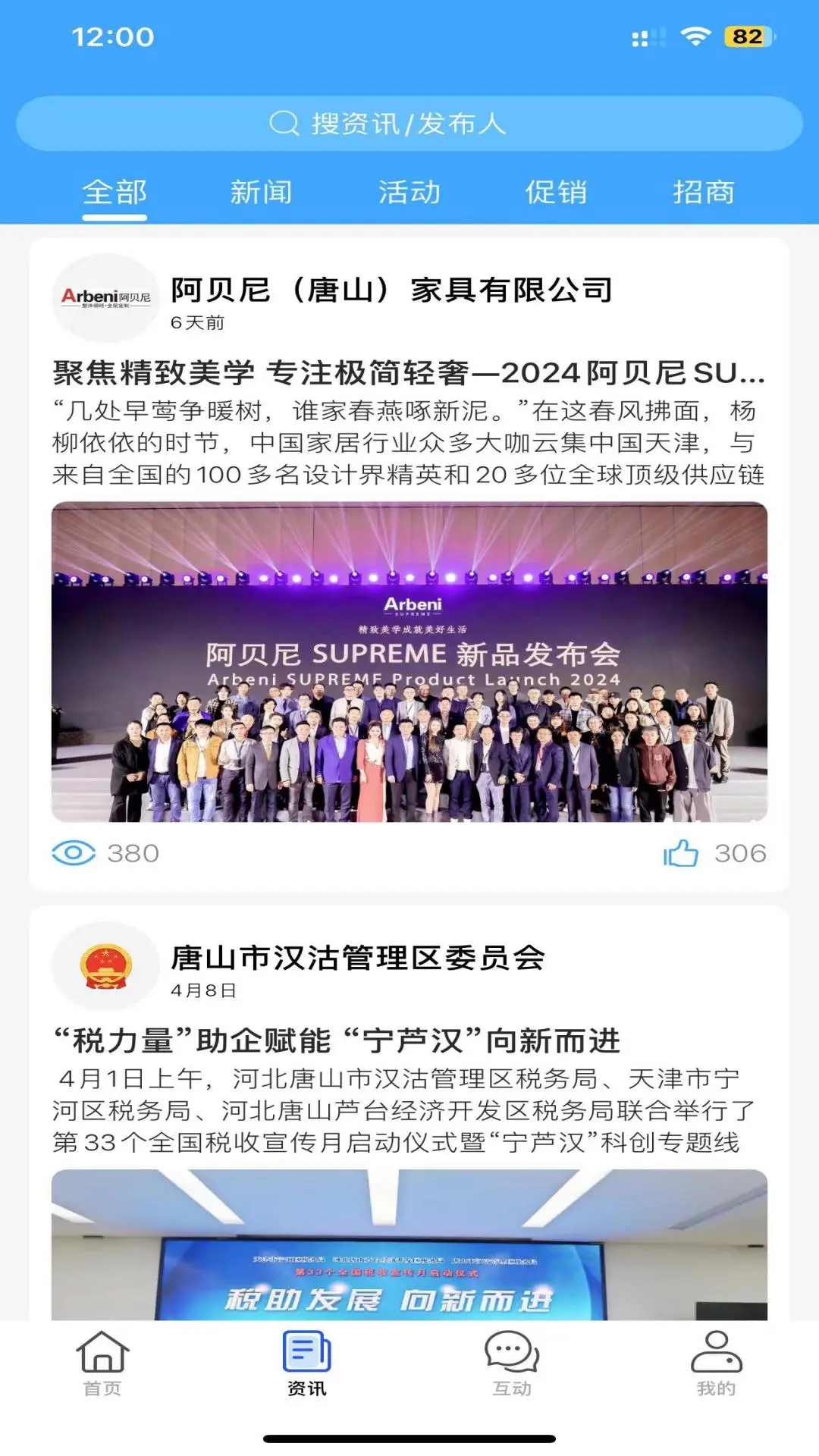Tap the 税助发展 conference photo

pyautogui.click(x=409, y=1251)
